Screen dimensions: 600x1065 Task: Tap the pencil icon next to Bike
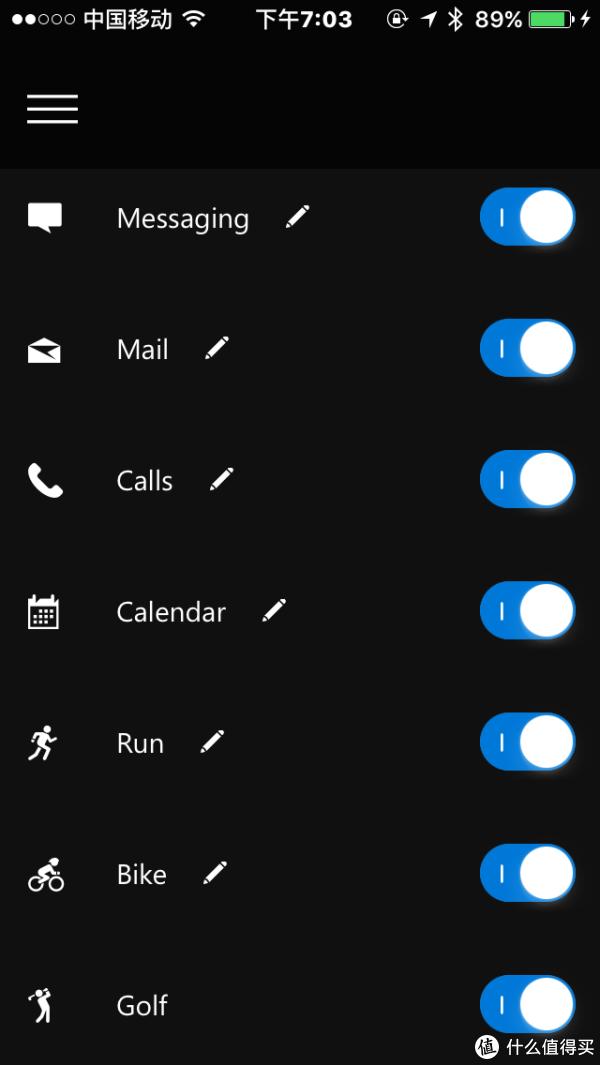point(215,873)
